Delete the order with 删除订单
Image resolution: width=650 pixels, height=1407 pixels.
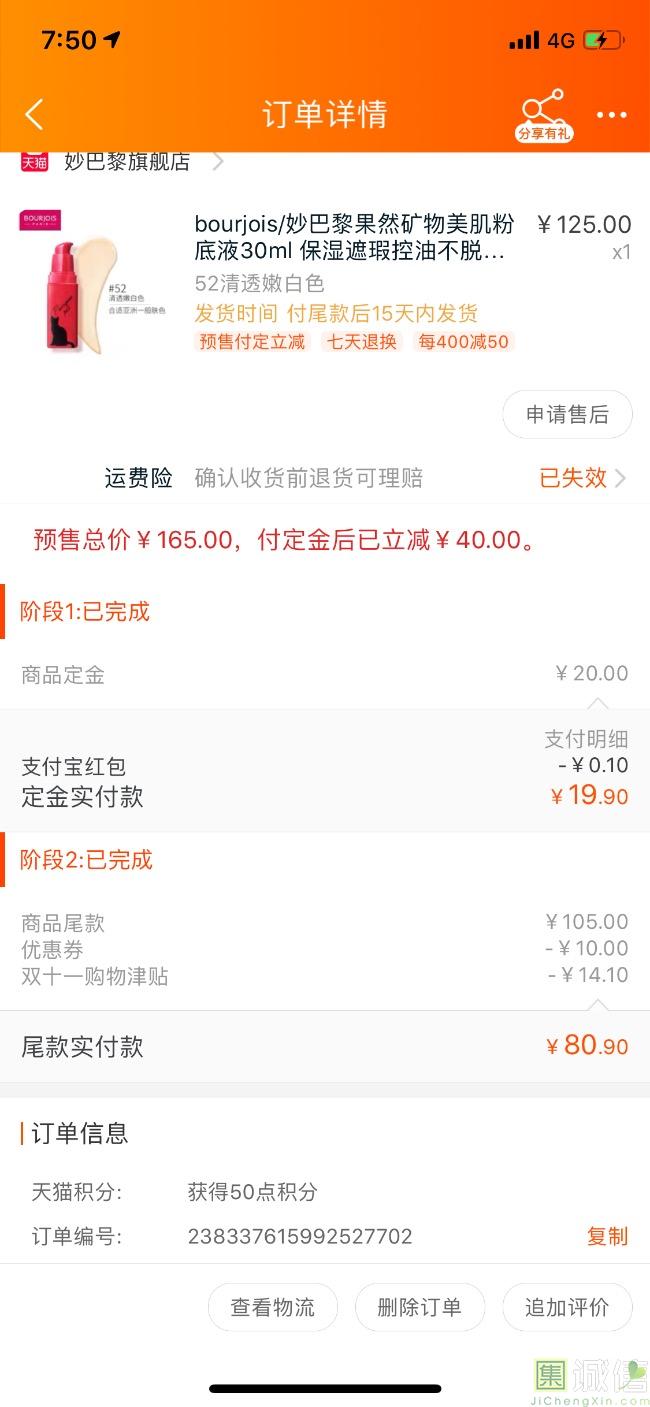pyautogui.click(x=419, y=1307)
